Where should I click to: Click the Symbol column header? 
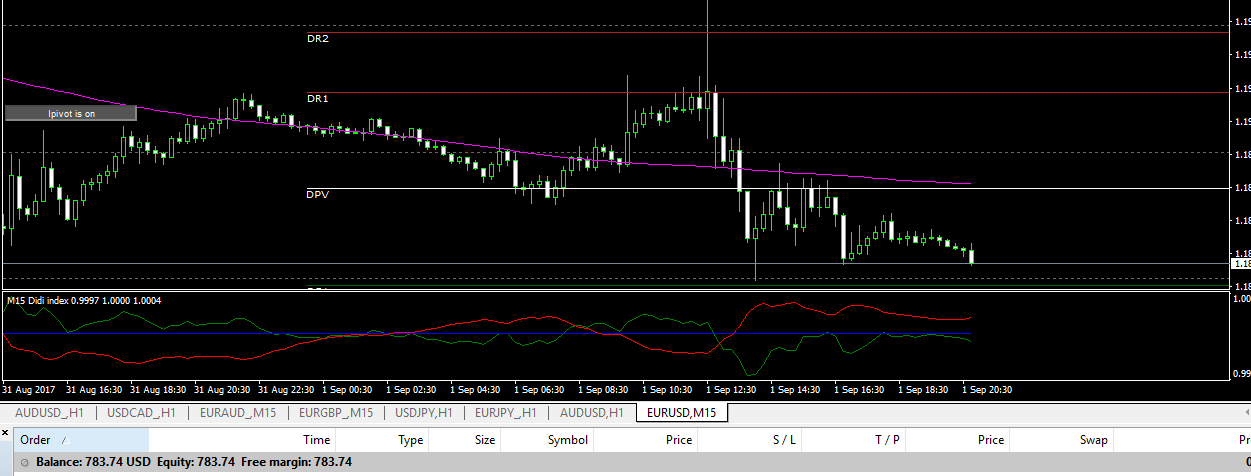567,440
